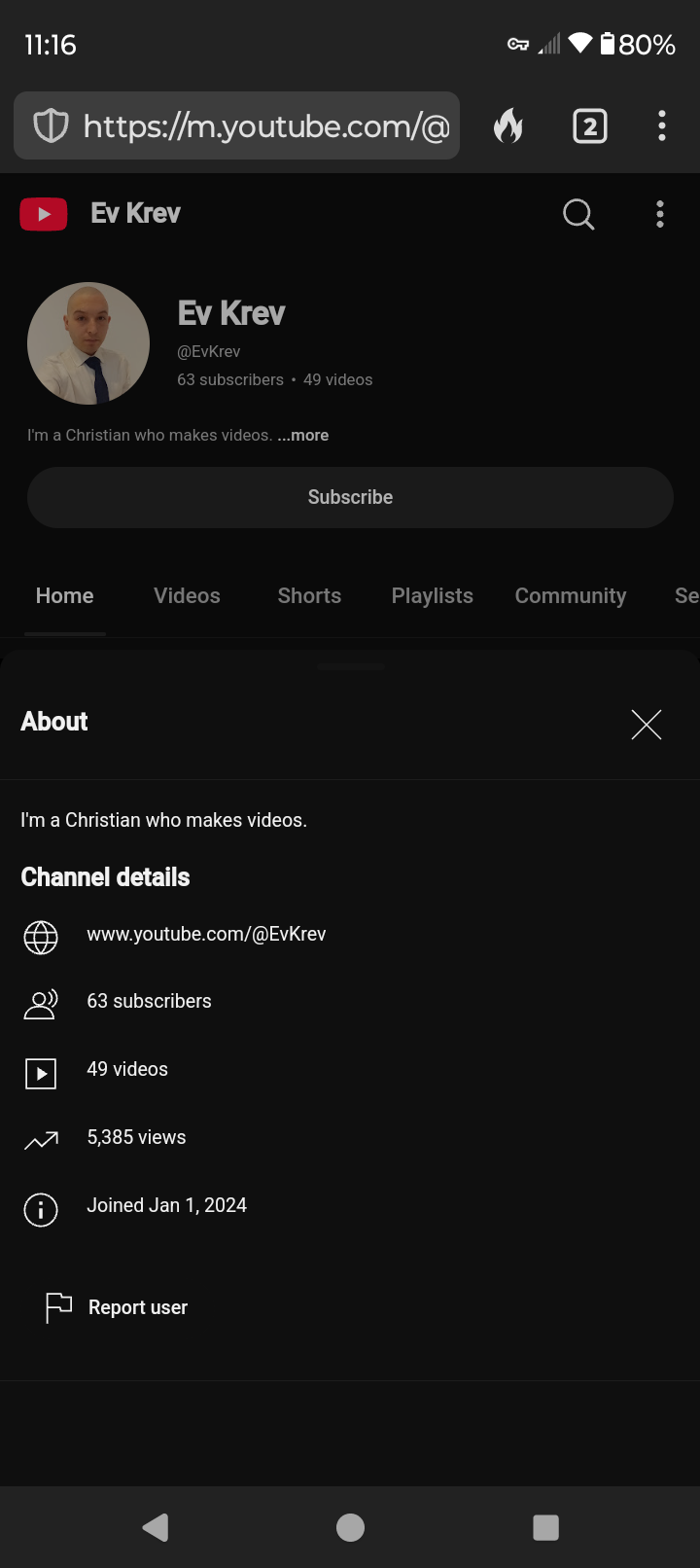This screenshot has height=1568, width=700.
Task: Report this user
Action: click(117, 1307)
